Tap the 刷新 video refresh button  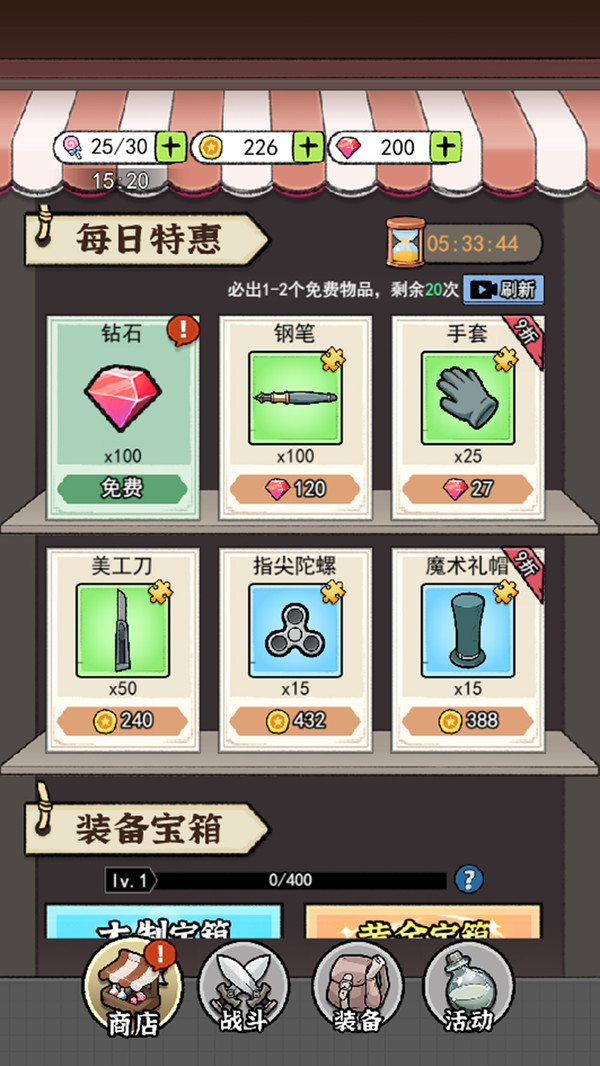(504, 290)
